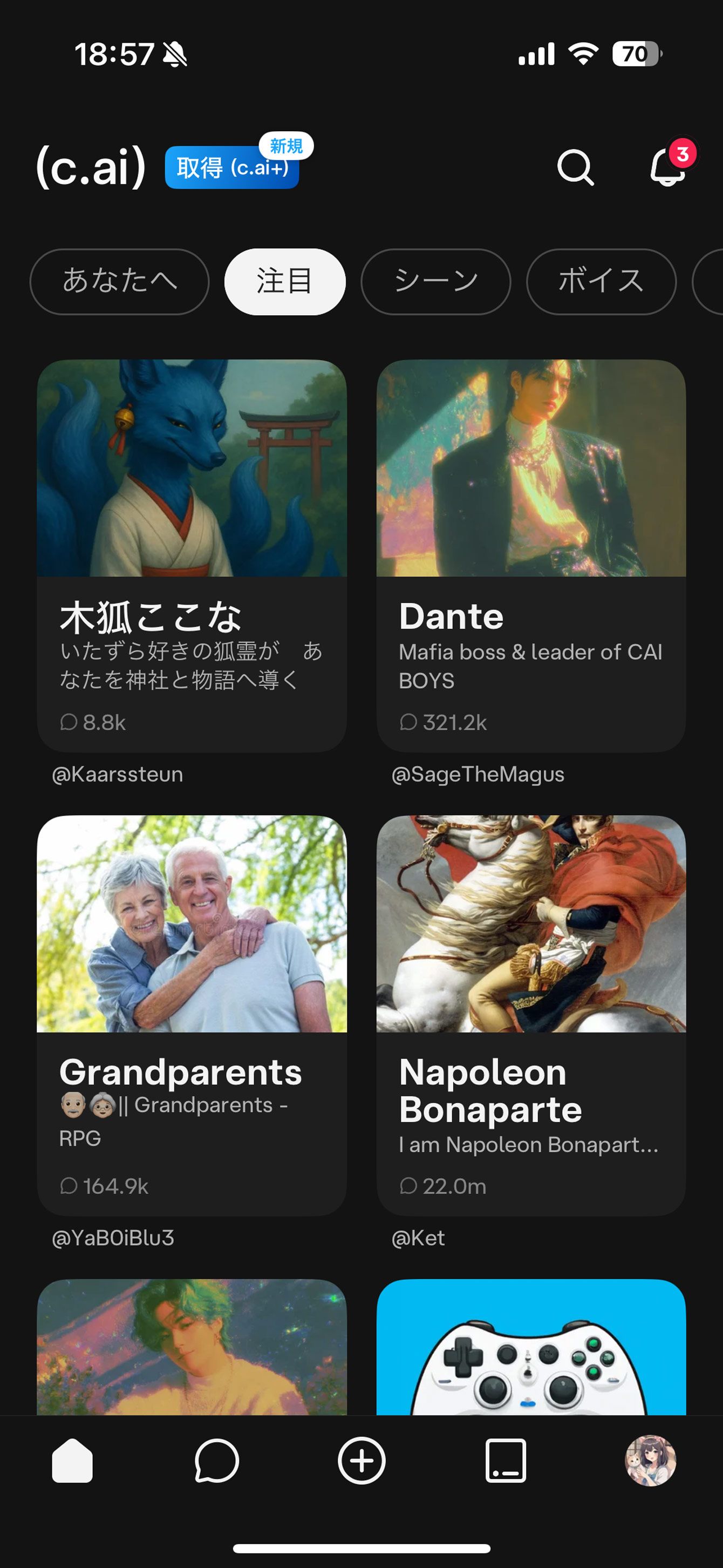The height and width of the screenshot is (1568, 723).
Task: Switch to the あなたへ tab
Action: click(119, 282)
